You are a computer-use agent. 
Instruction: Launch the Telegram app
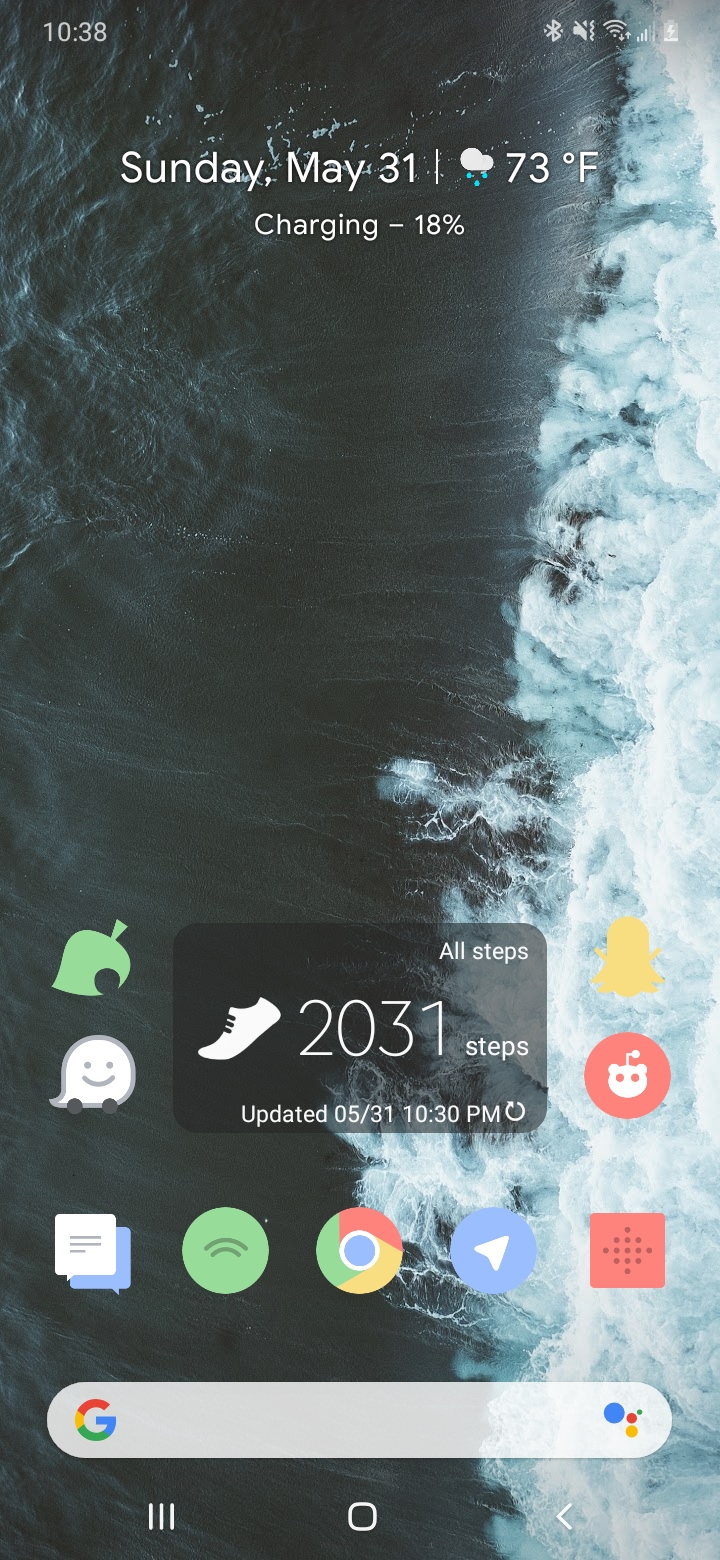493,1250
